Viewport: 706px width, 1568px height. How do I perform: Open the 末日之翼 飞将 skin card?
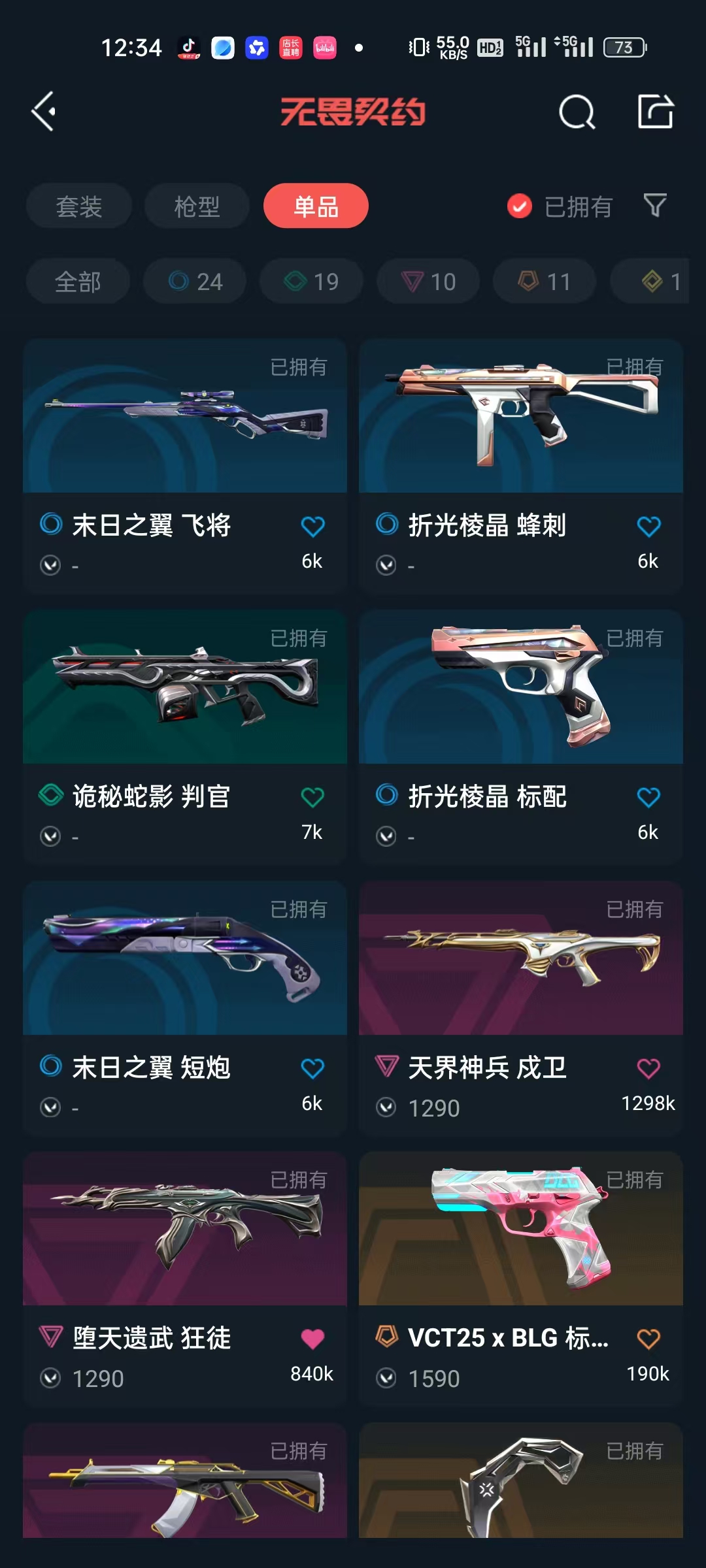[185, 466]
